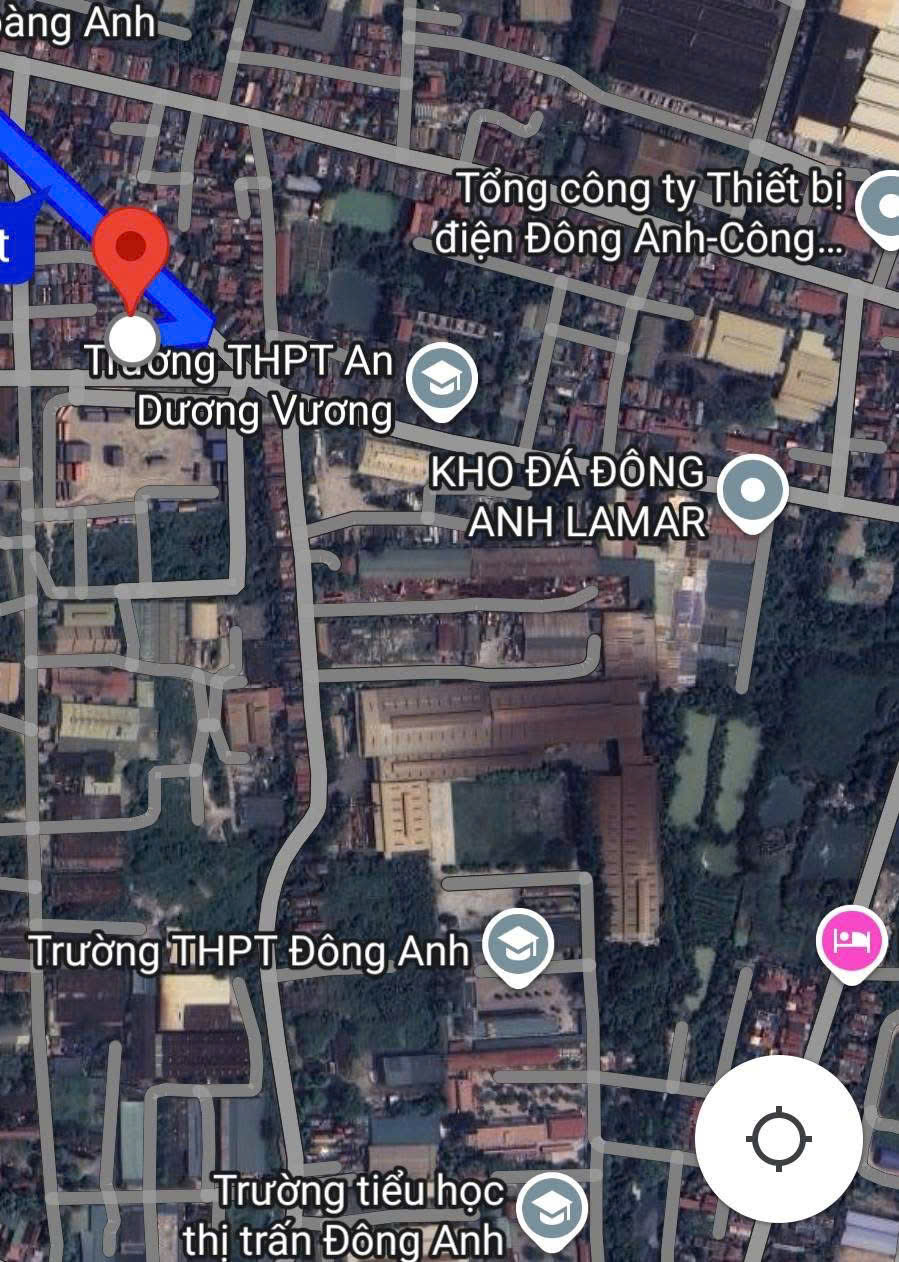Select KHO ĐÁ ĐÔNG ANH LAMAR place pin
The image size is (899, 1262).
753,491
